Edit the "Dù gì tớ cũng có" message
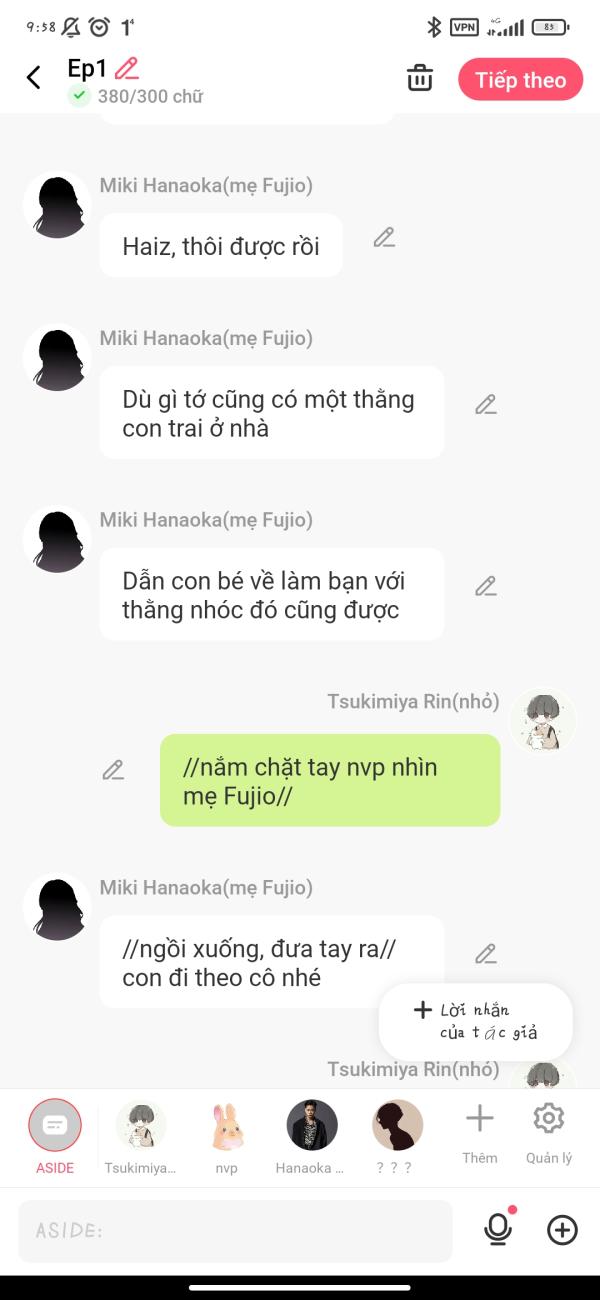Viewport: 600px width, 1300px height. pos(485,405)
